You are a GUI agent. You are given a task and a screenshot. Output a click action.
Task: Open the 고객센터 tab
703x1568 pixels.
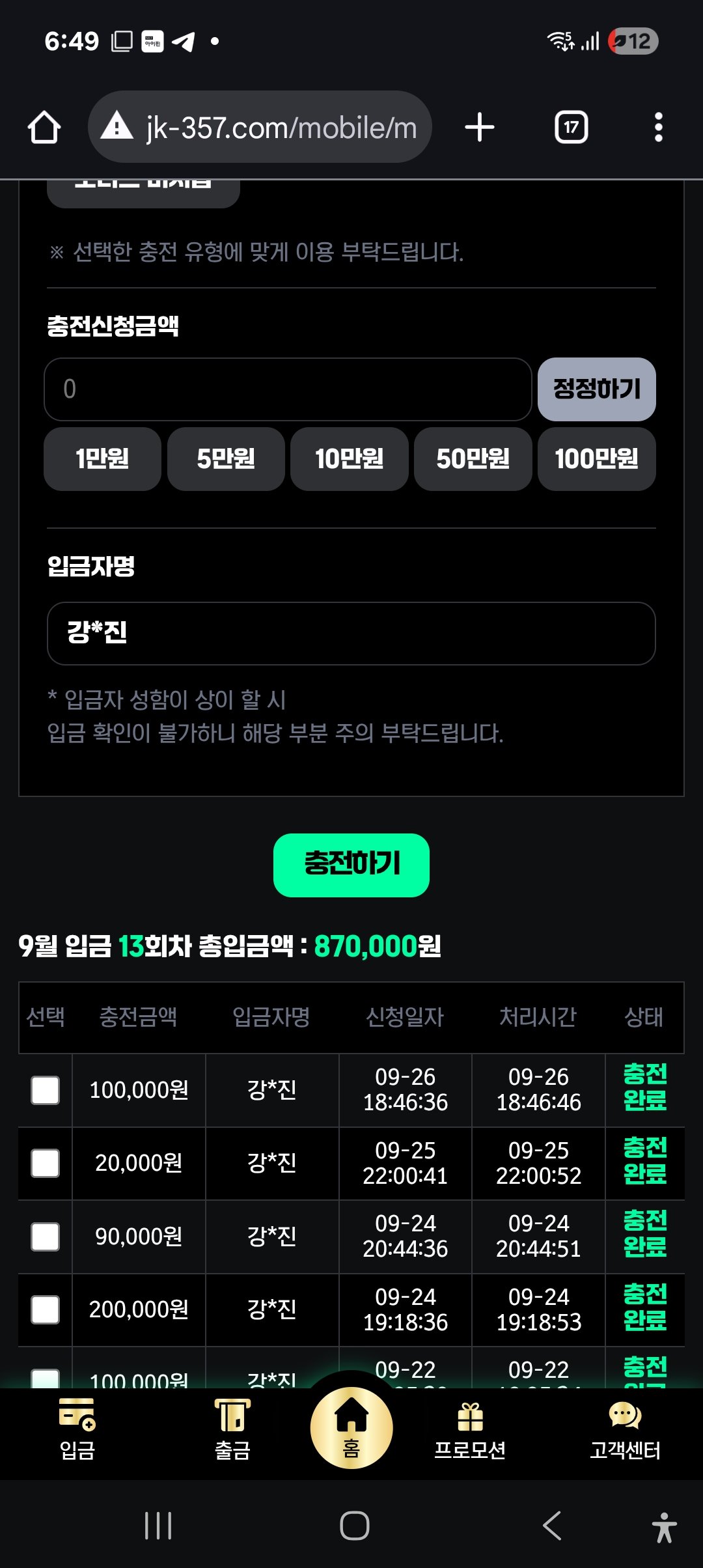pyautogui.click(x=625, y=1429)
